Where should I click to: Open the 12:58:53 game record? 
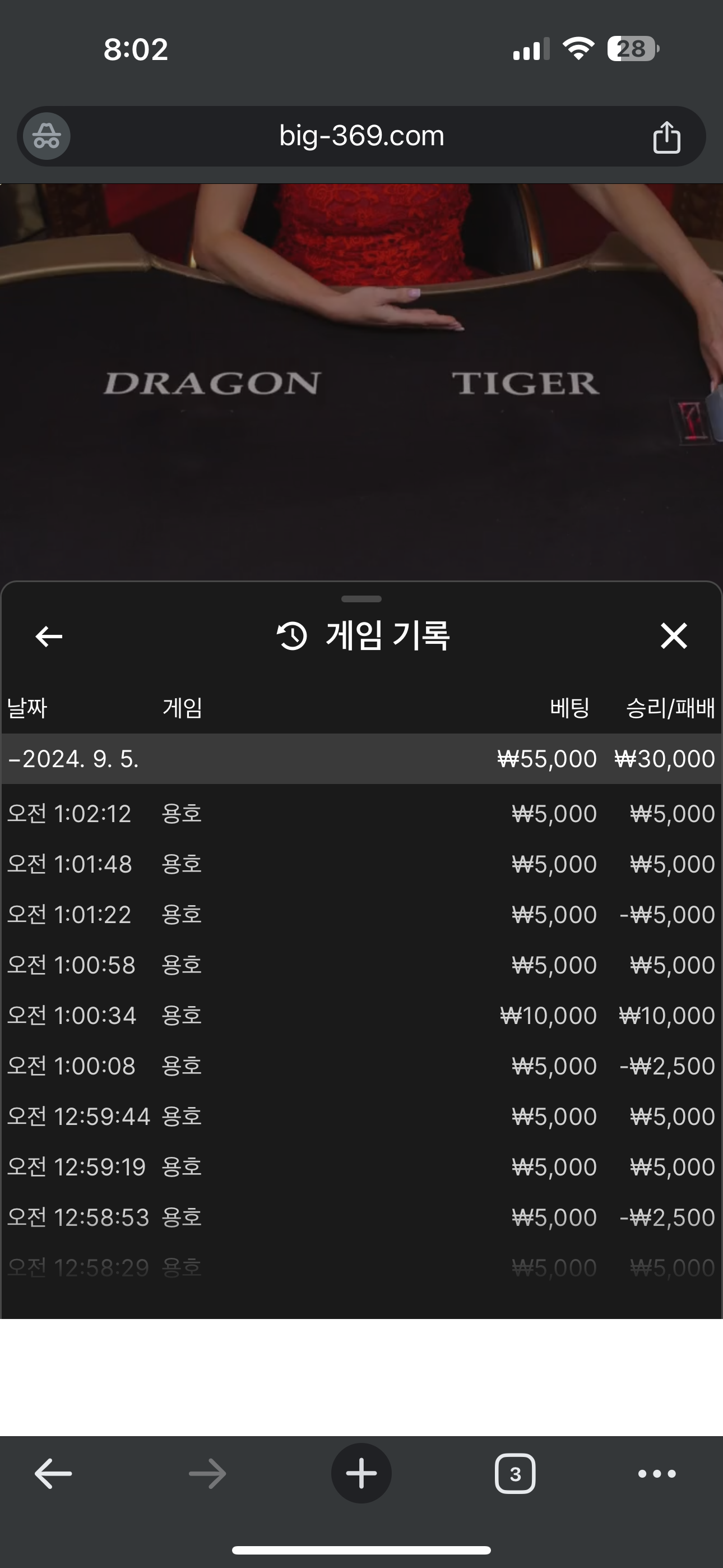pos(361,1218)
